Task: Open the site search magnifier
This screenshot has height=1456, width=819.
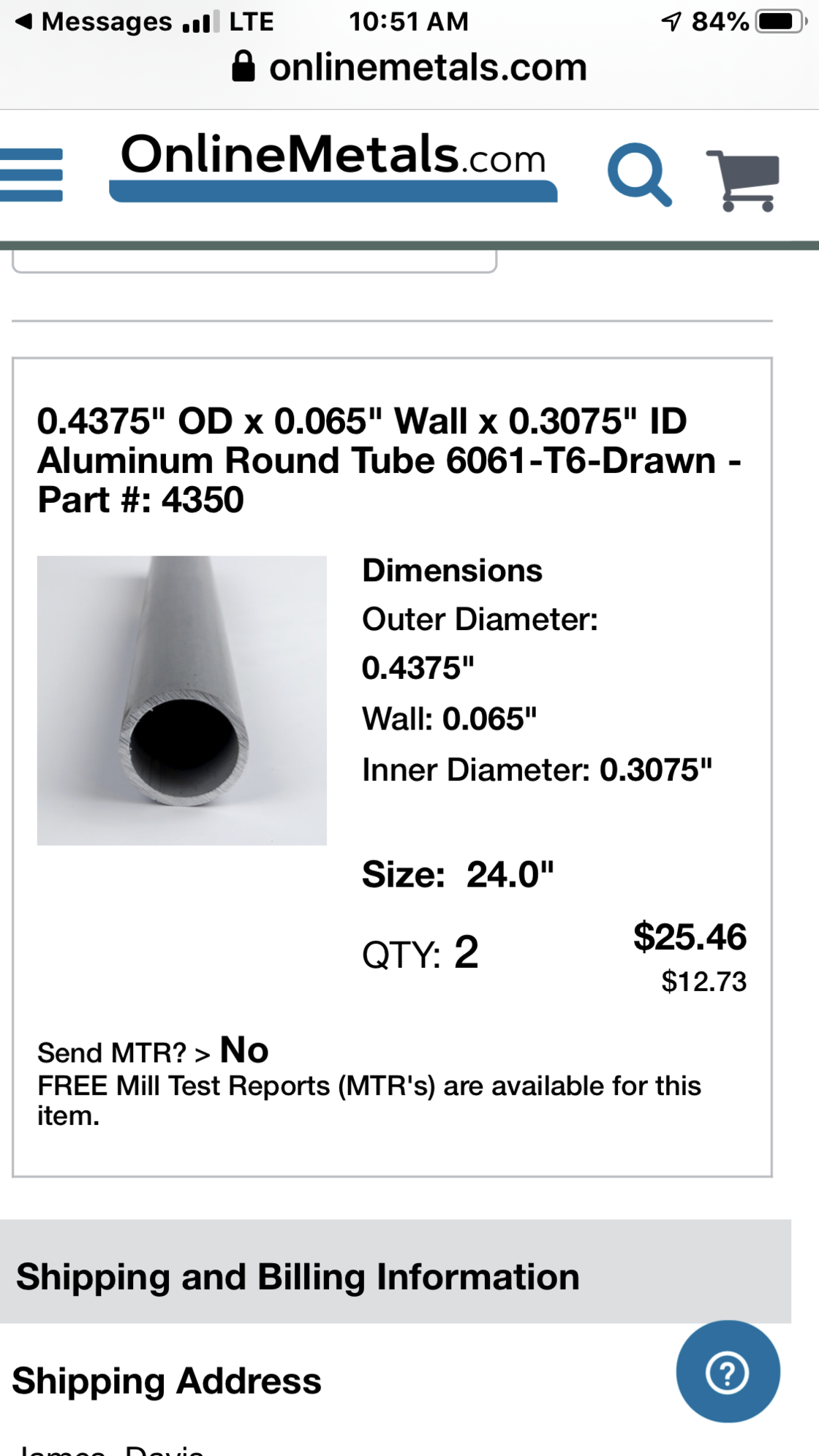Action: (x=639, y=175)
